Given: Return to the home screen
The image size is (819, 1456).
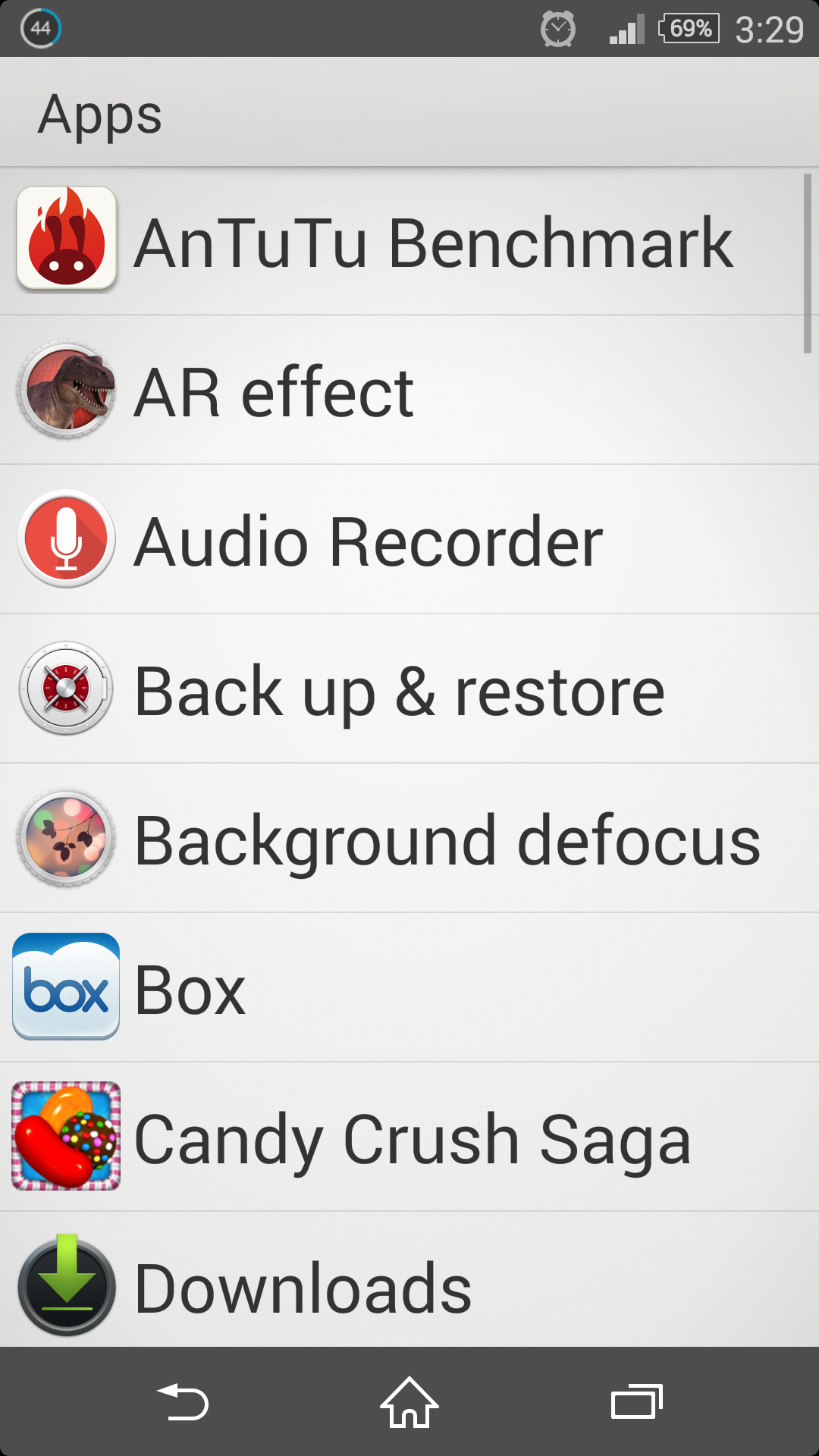Looking at the screenshot, I should pyautogui.click(x=409, y=1402).
